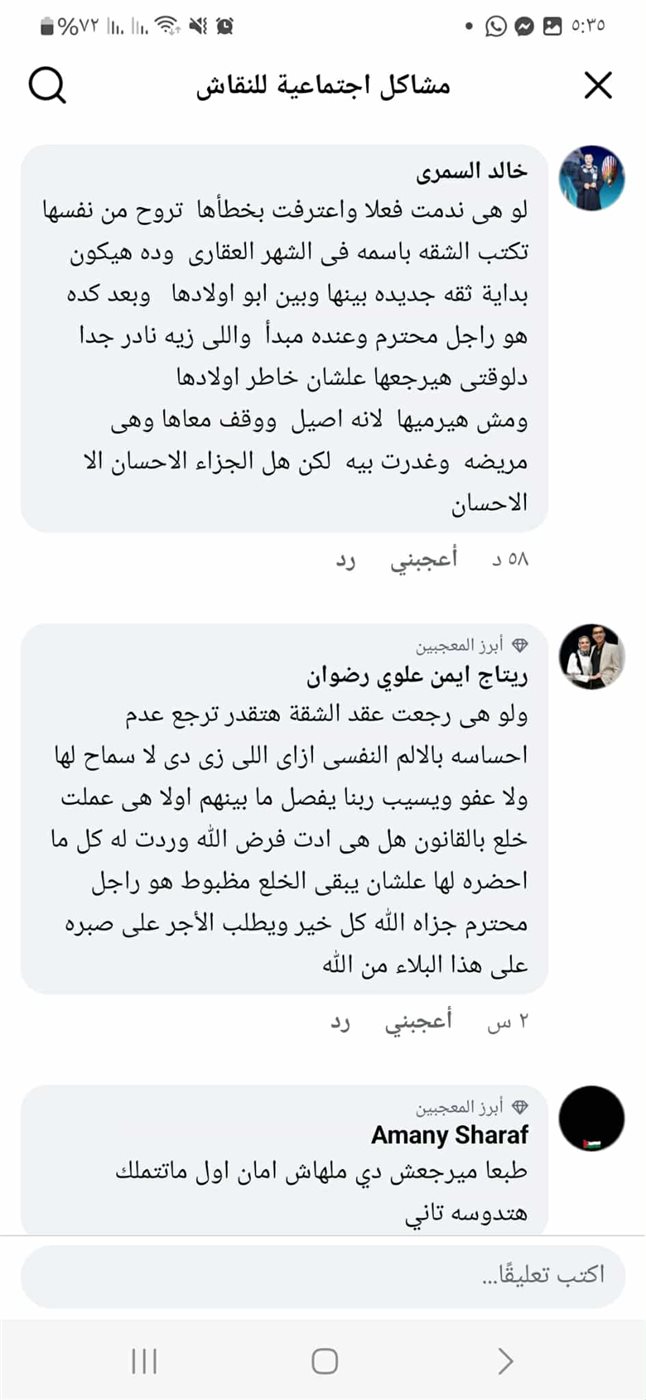Viewport: 646px width, 1400px height.
Task: Reply to ريتاج ايمن علوي رضوان's comment
Action: 342,1023
